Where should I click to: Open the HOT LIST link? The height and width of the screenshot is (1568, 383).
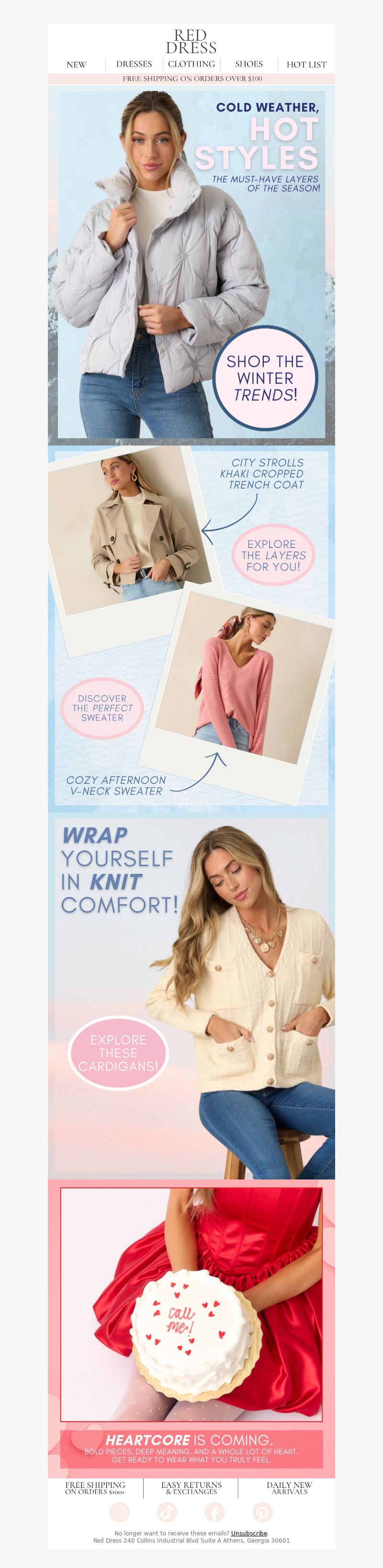point(306,65)
